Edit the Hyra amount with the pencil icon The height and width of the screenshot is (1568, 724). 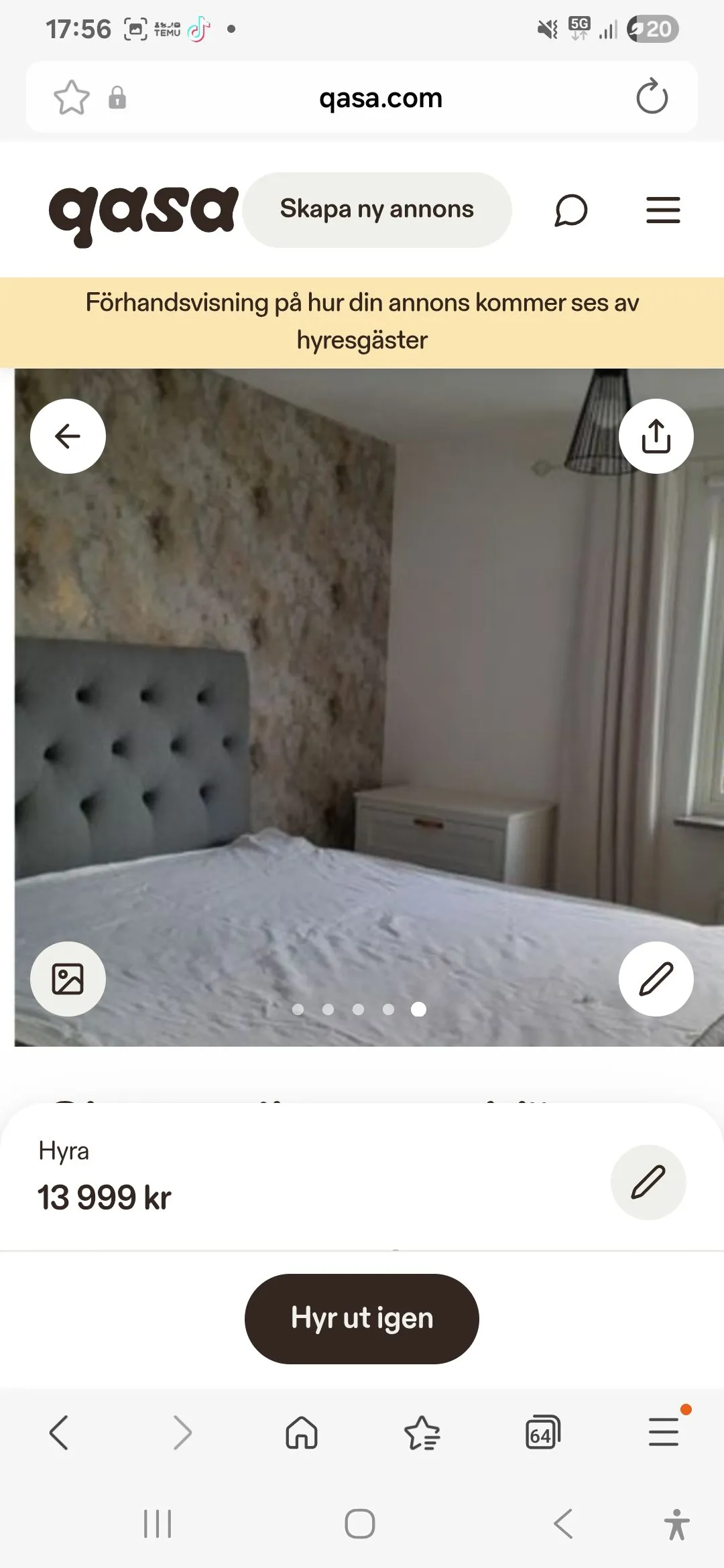tap(648, 1183)
